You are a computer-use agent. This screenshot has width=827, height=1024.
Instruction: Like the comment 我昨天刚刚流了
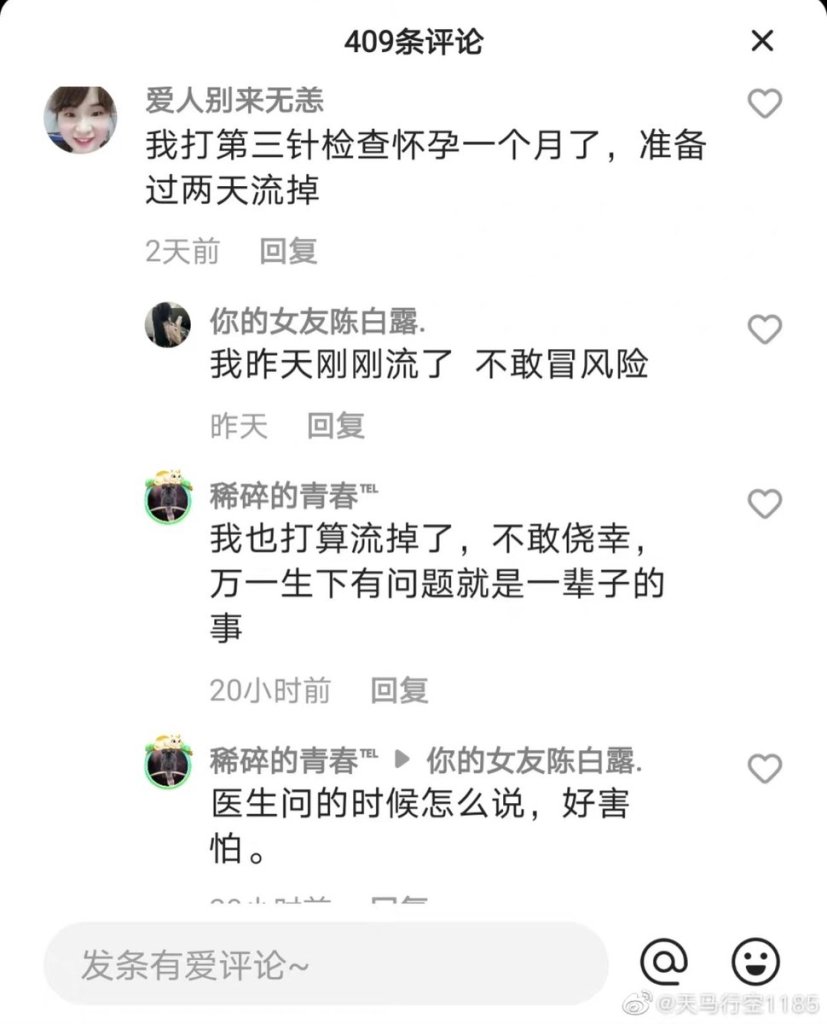764,329
